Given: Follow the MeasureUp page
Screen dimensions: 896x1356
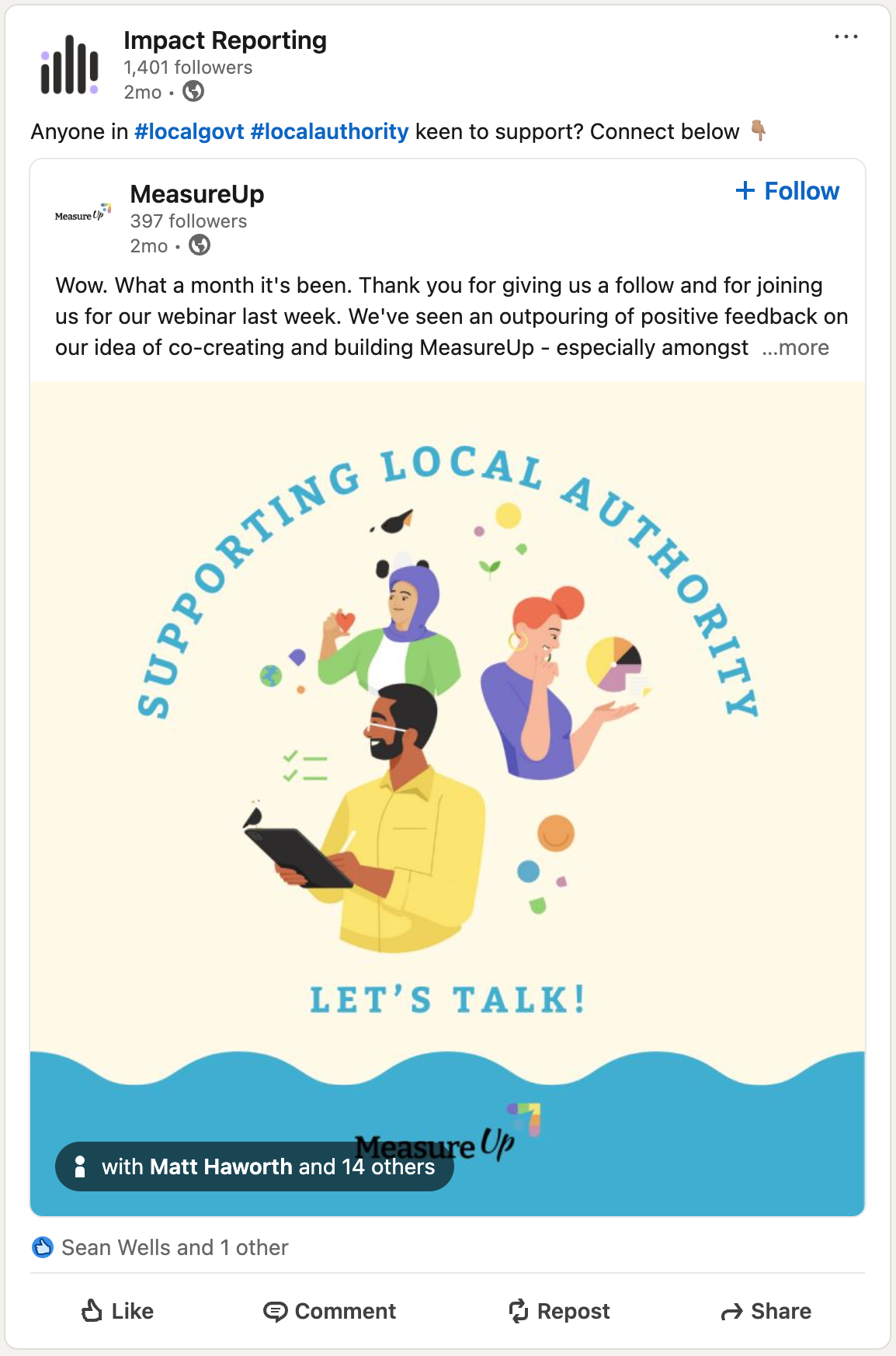Looking at the screenshot, I should click(x=787, y=191).
